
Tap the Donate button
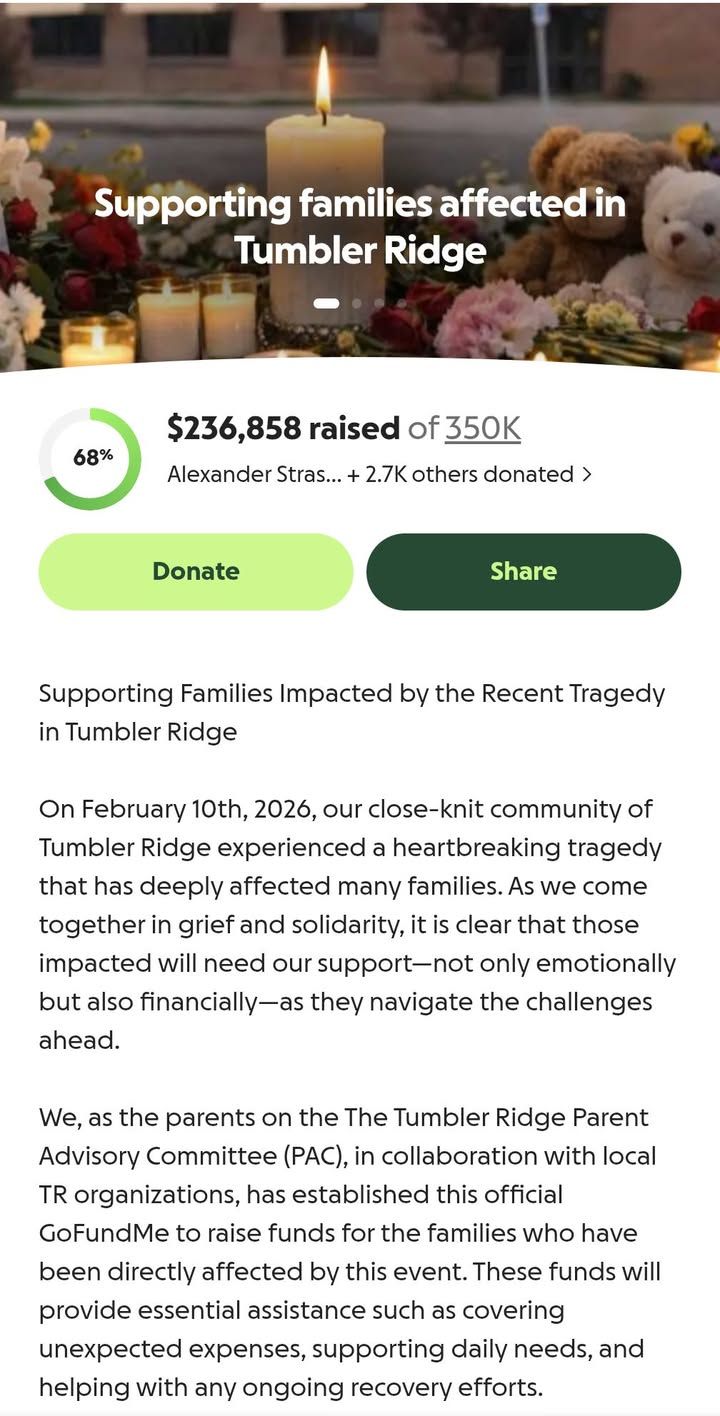[196, 572]
